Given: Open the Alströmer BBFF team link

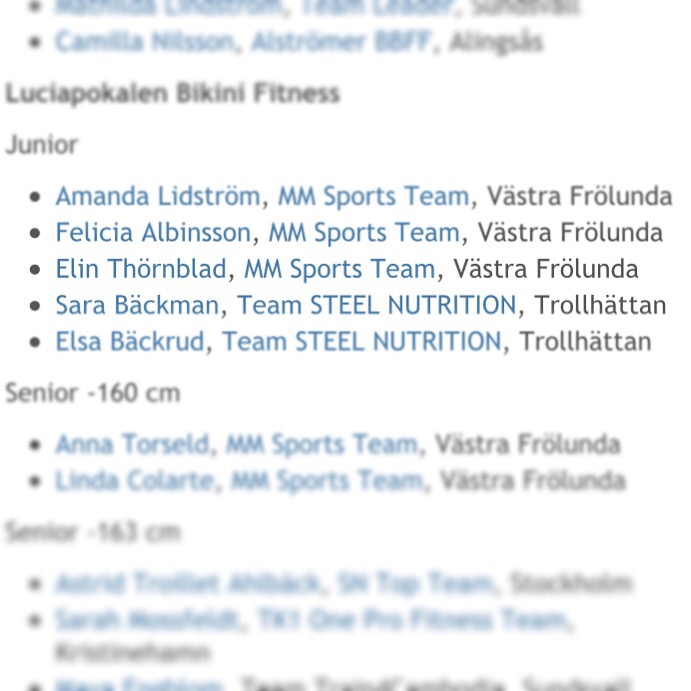Looking at the screenshot, I should 341,42.
